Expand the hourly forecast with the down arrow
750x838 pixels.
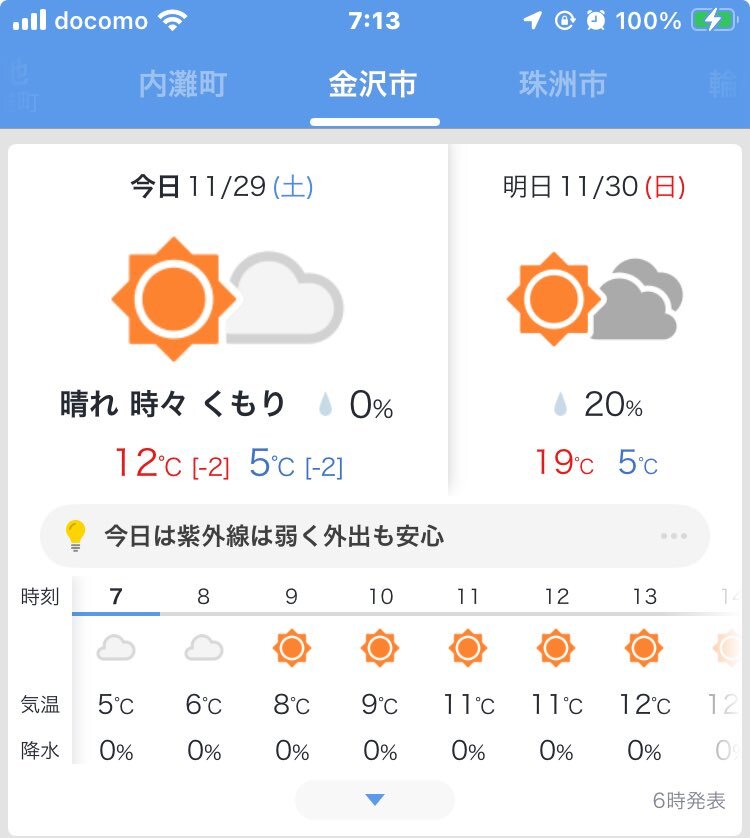coord(375,799)
